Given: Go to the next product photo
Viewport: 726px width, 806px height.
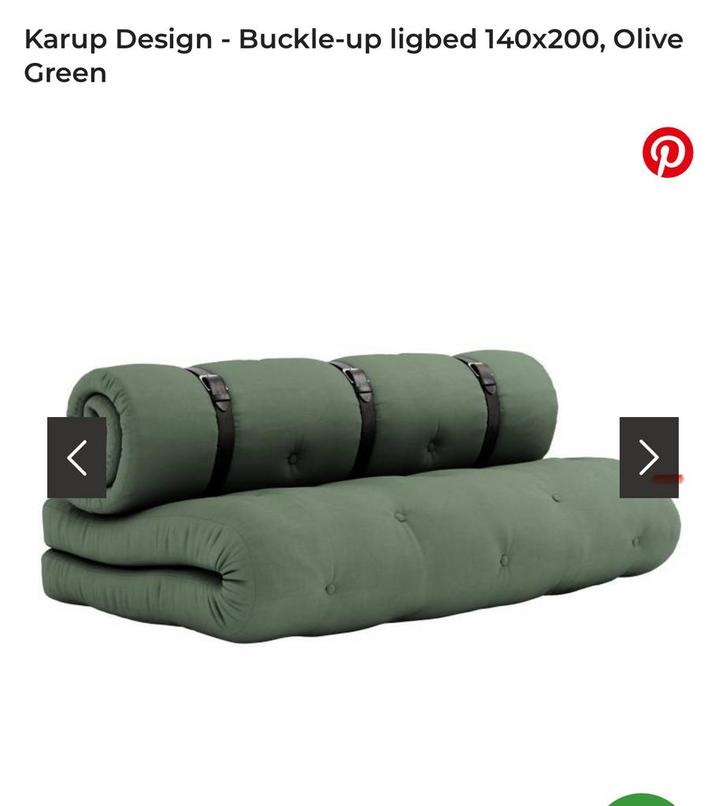Looking at the screenshot, I should pyautogui.click(x=649, y=458).
